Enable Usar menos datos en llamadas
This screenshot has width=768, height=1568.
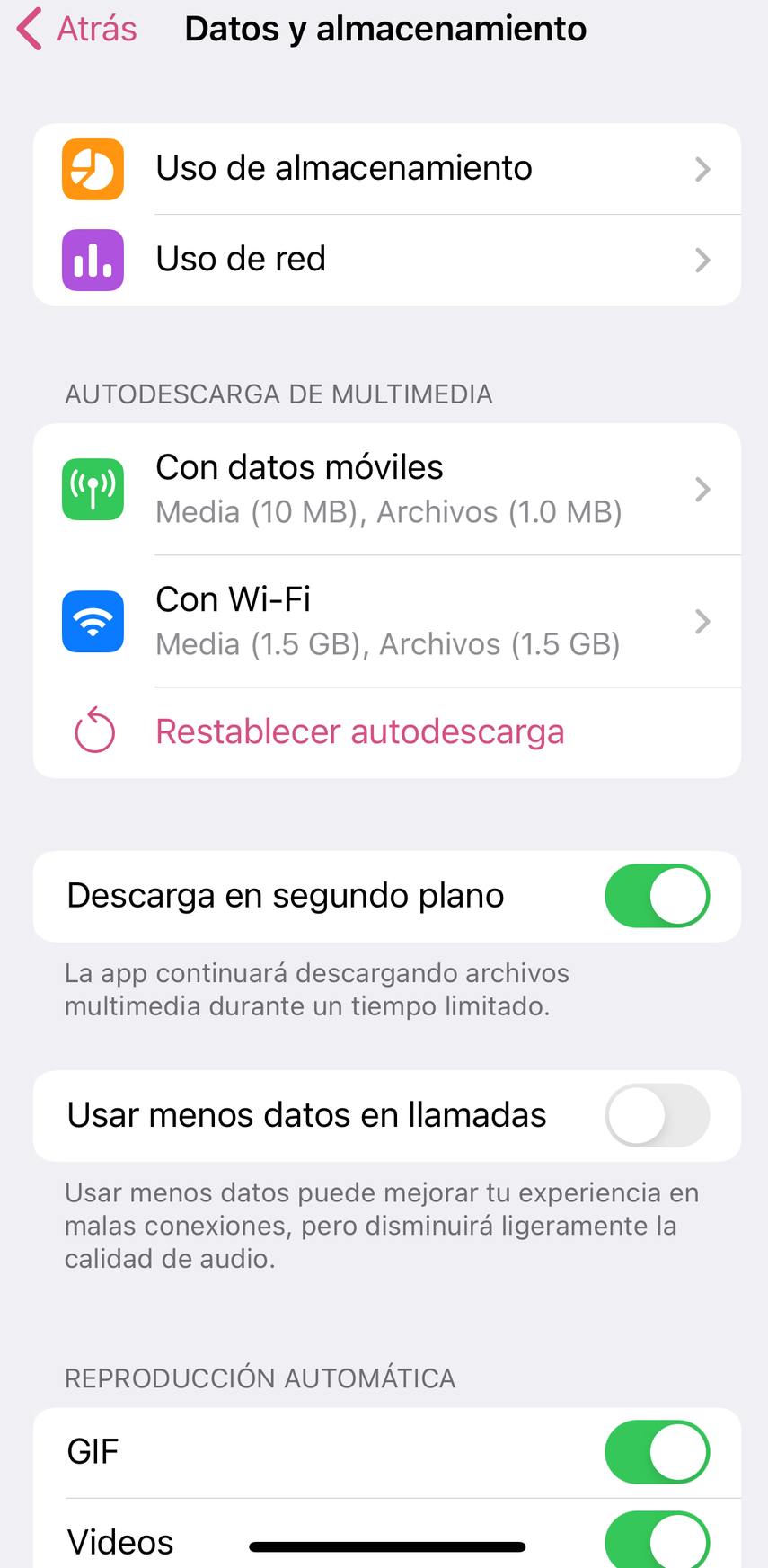(x=658, y=1115)
